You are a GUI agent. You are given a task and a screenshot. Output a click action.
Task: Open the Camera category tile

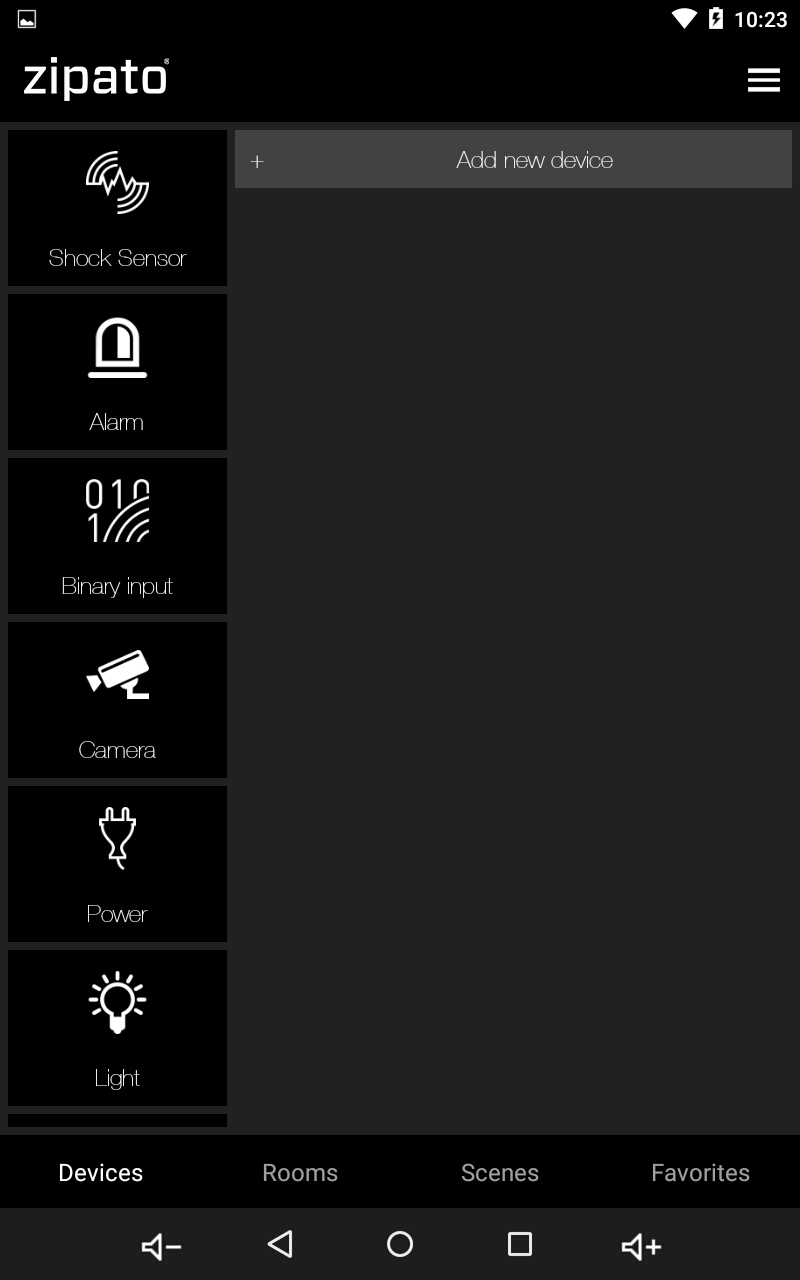(x=117, y=700)
